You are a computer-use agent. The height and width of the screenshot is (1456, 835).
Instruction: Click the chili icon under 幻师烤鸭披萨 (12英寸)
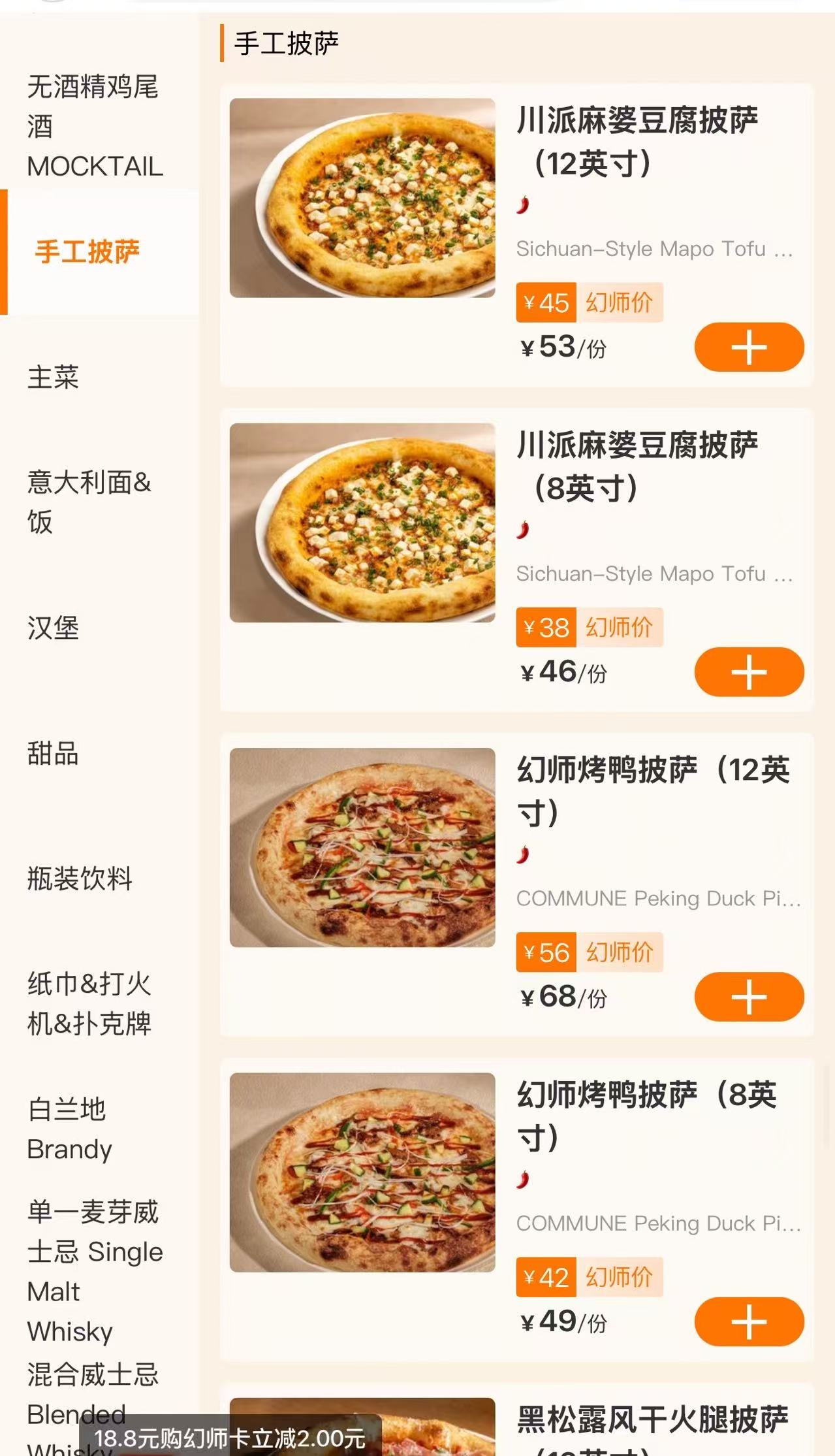522,853
